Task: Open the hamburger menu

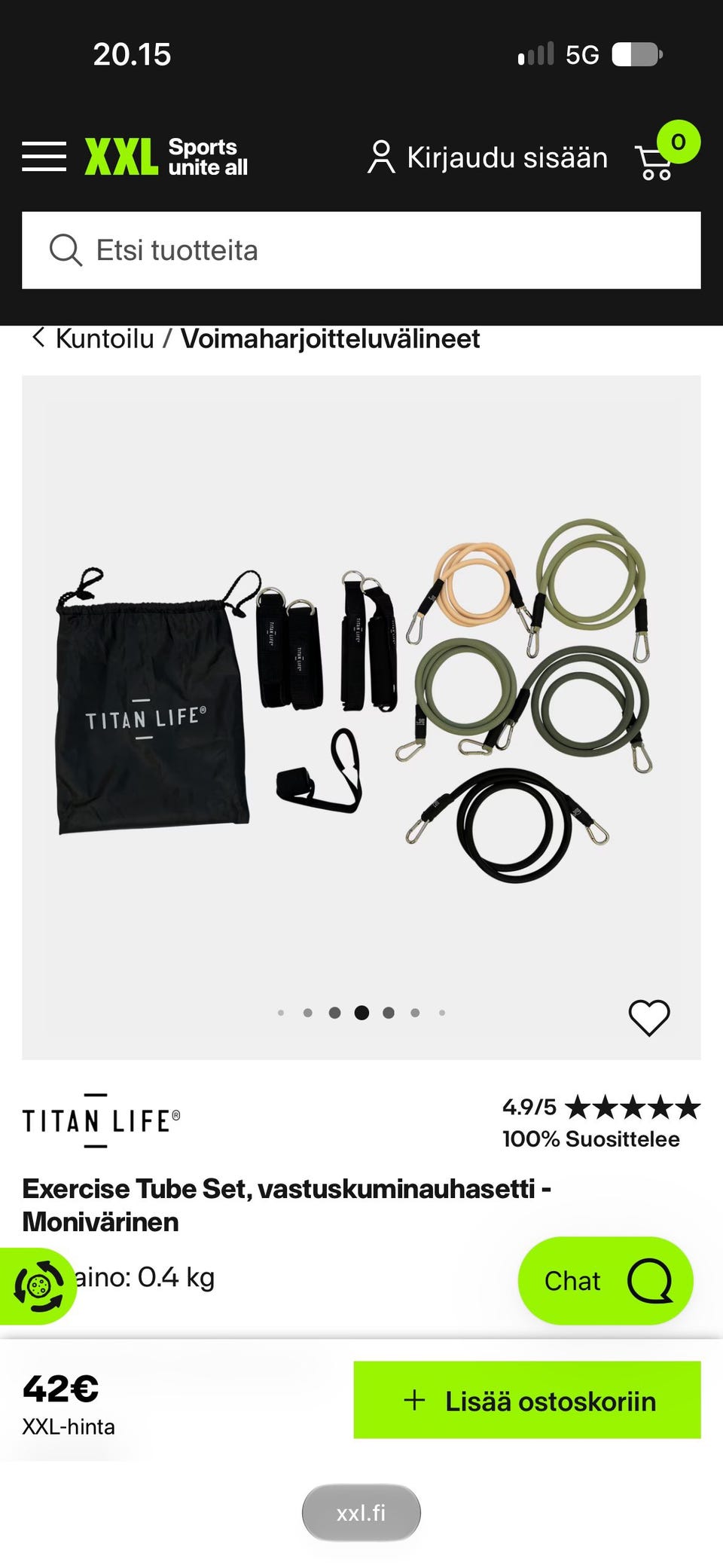Action: [x=44, y=157]
